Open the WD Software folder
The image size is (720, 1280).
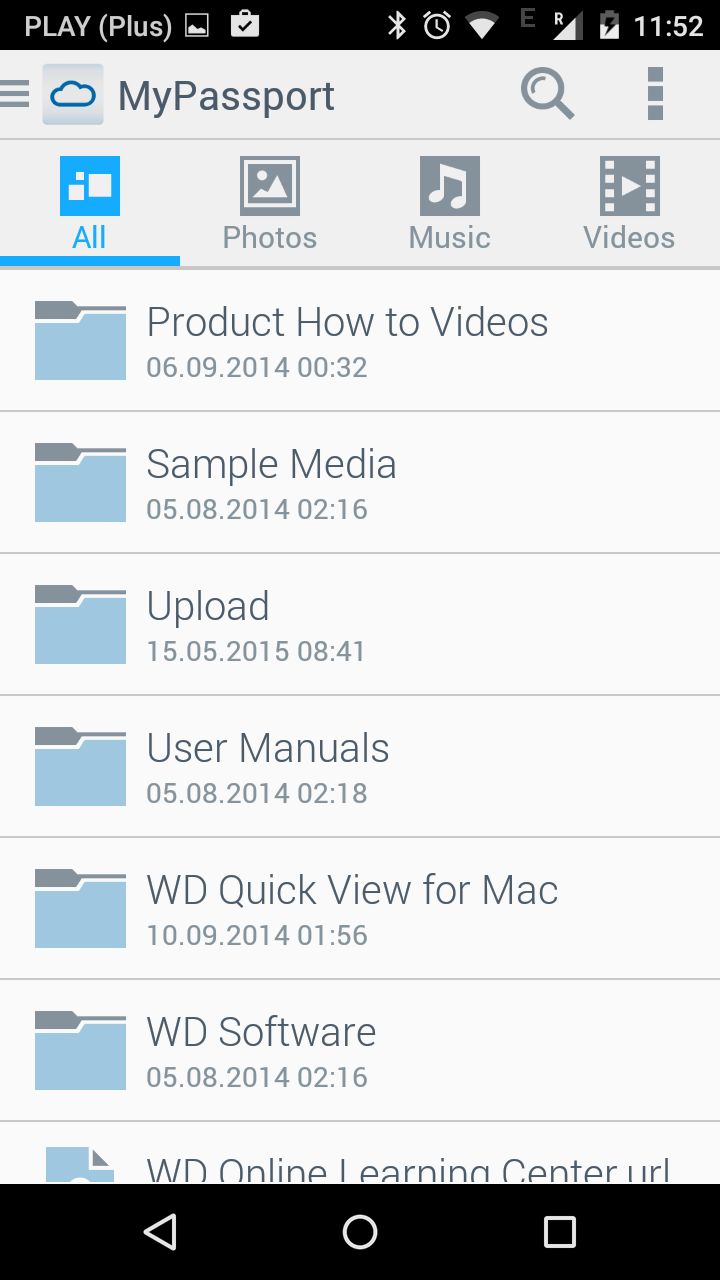(x=360, y=1050)
